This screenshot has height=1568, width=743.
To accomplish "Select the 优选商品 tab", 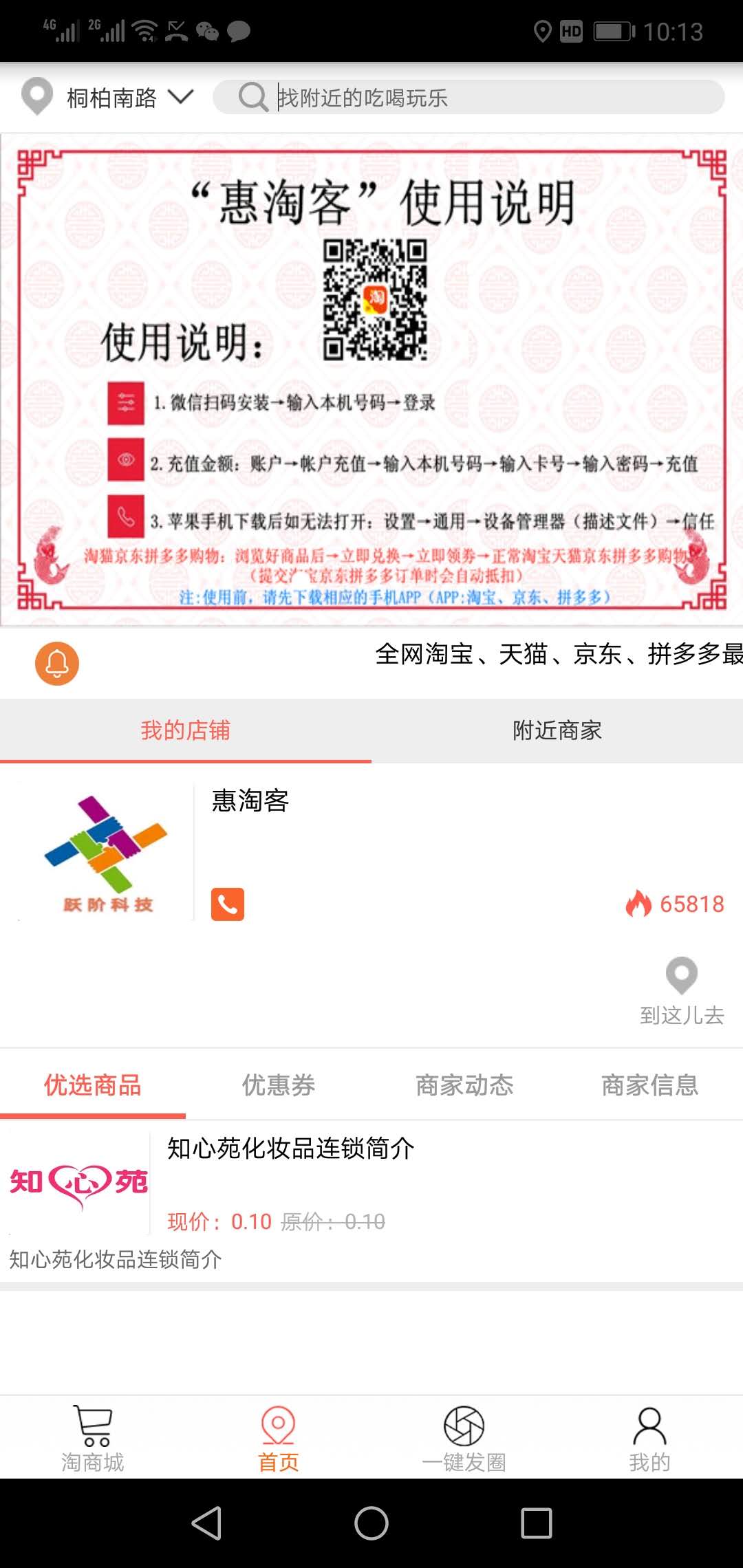I will (93, 1085).
